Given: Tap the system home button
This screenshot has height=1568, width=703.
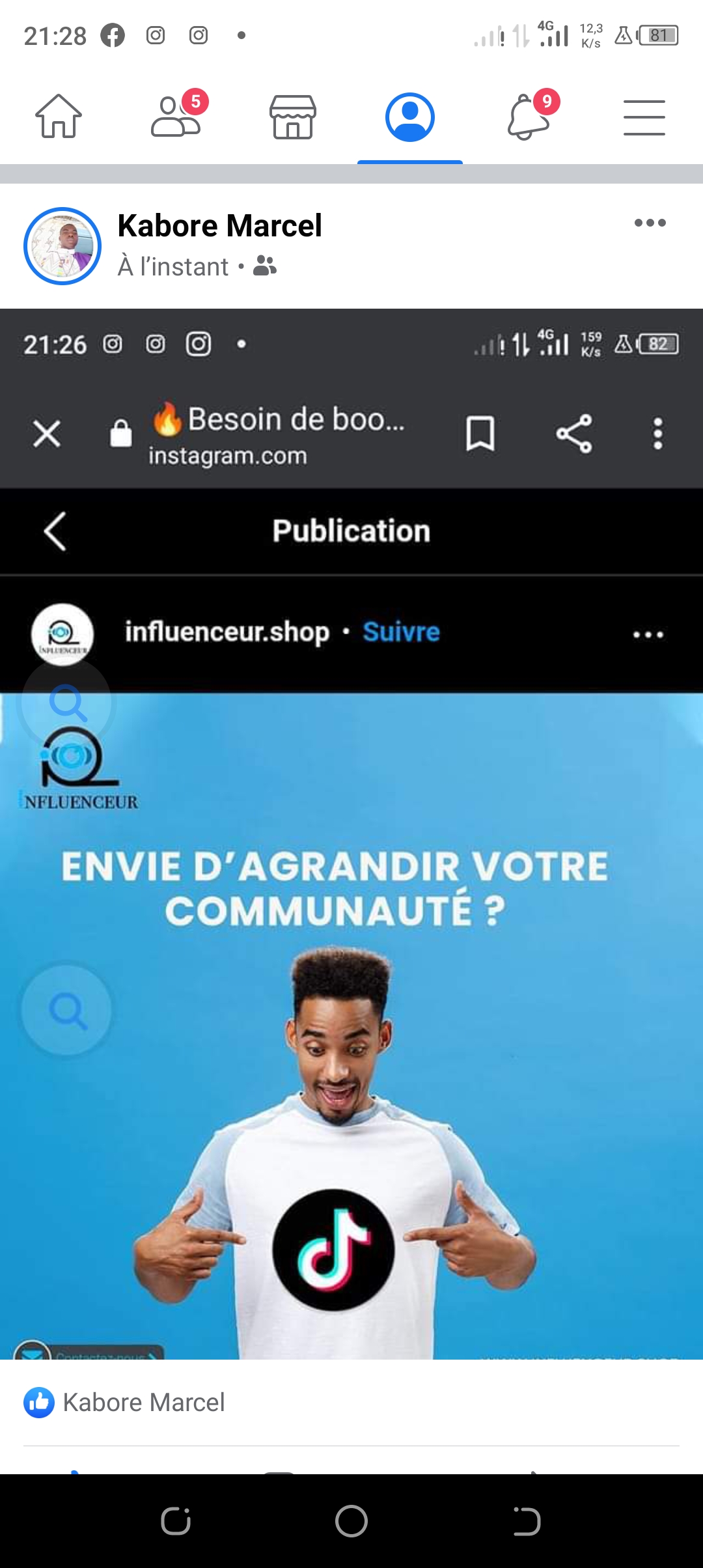Looking at the screenshot, I should (351, 1522).
